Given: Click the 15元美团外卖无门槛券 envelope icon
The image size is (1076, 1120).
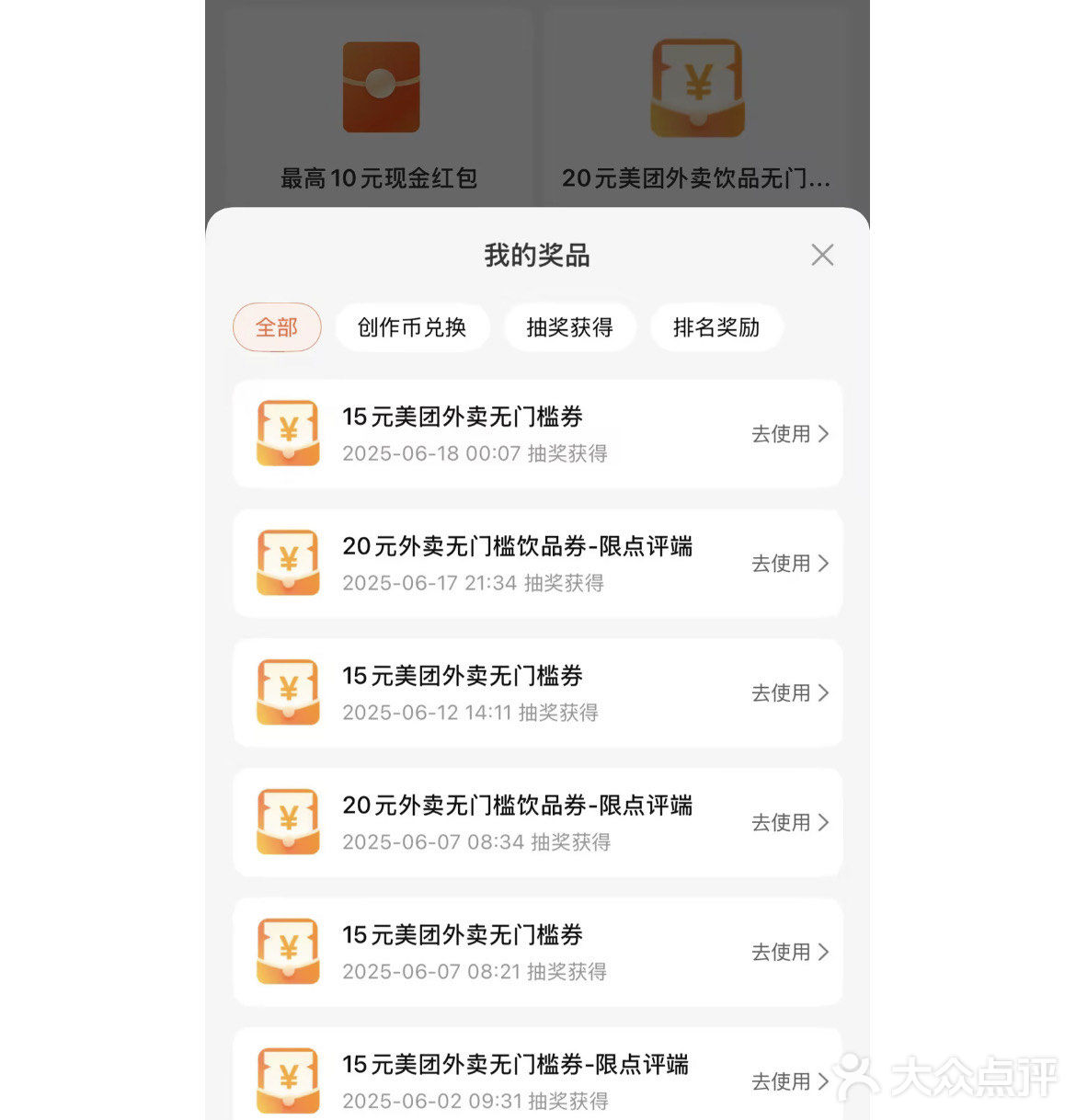Looking at the screenshot, I should [286, 434].
